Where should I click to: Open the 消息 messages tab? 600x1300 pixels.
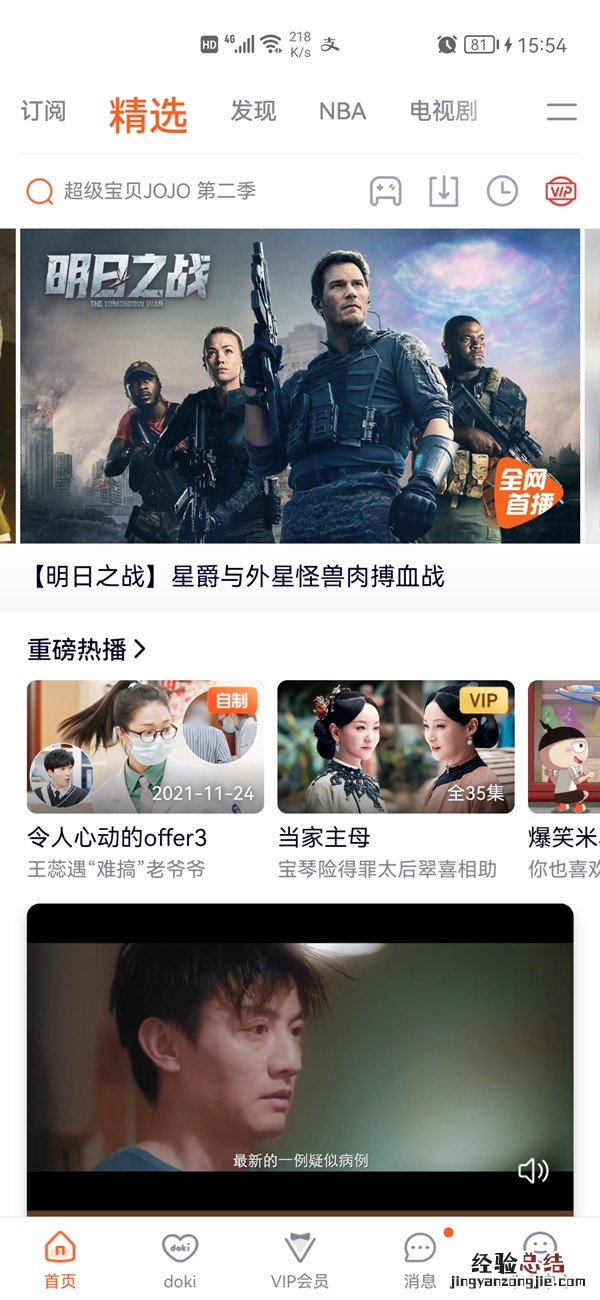[420, 1260]
